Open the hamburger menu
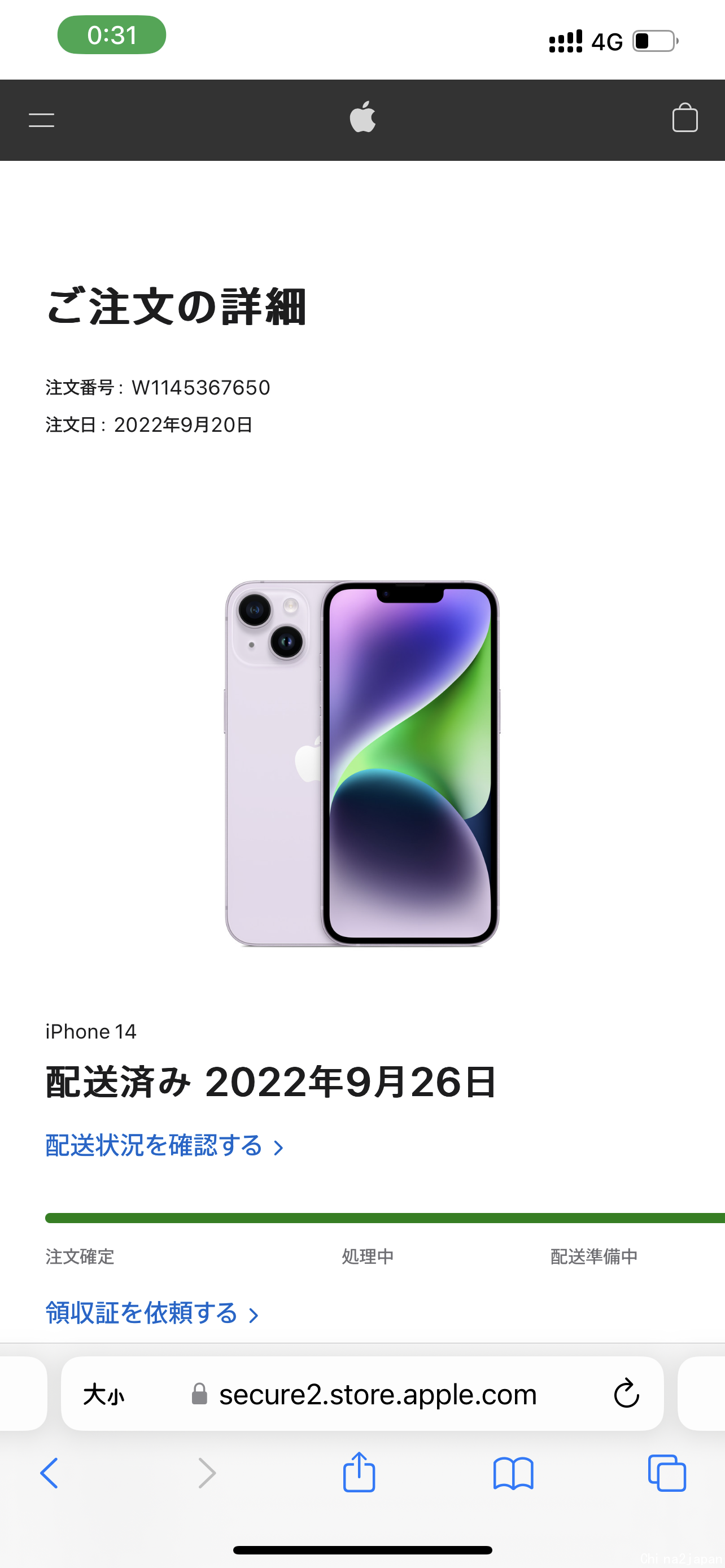725x1568 pixels. click(41, 120)
